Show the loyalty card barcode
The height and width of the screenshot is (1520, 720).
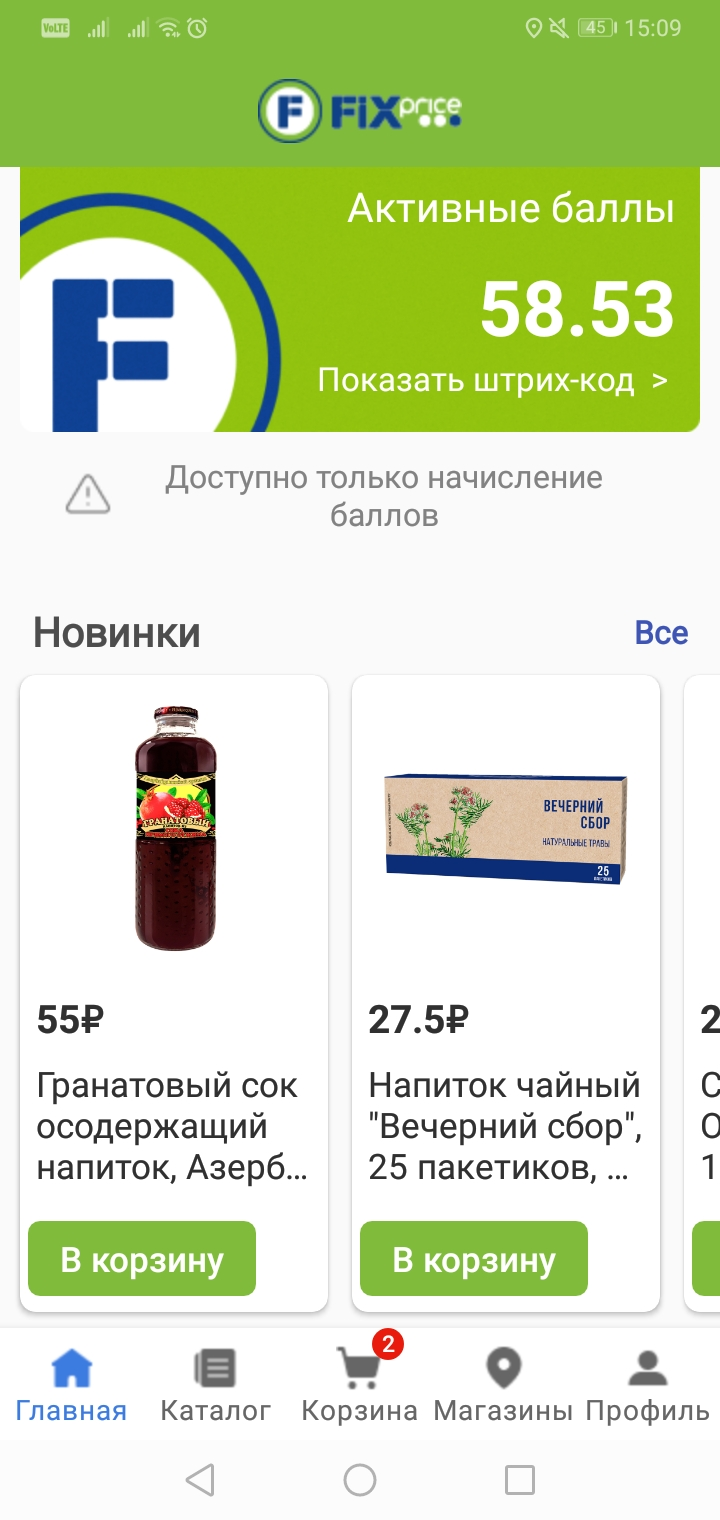click(x=493, y=381)
